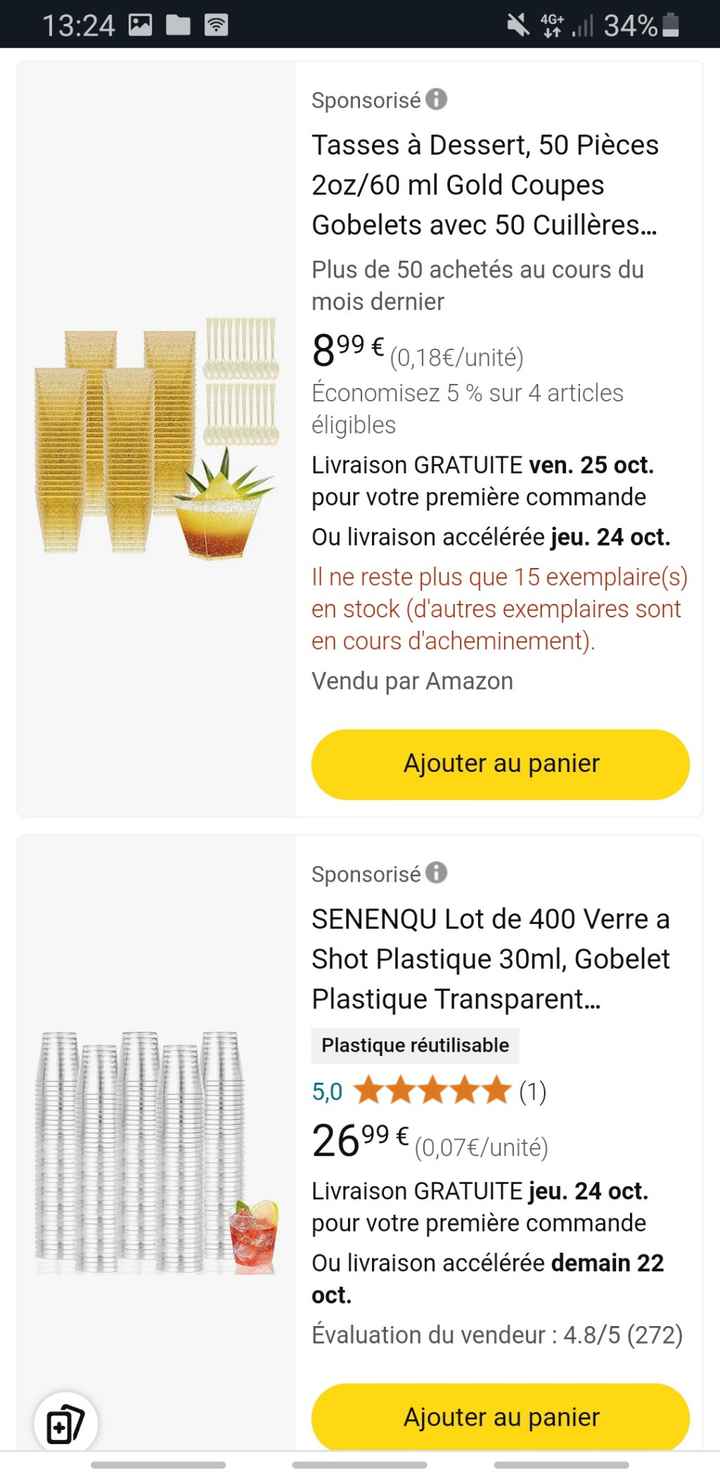This screenshot has width=720, height=1480.
Task: Open the 5,0 rating score link
Action: (x=326, y=1091)
